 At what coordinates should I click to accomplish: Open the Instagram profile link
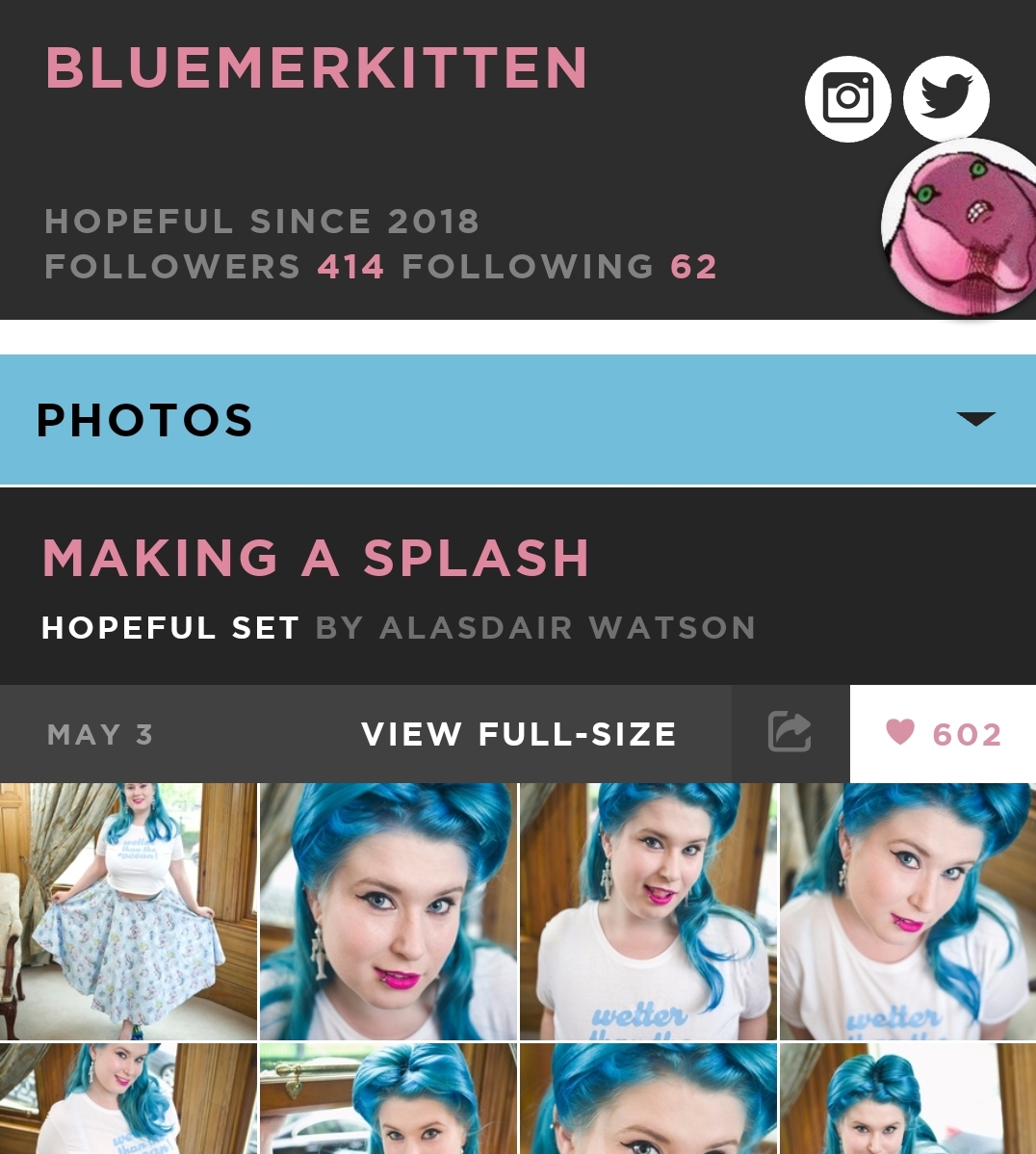point(847,98)
